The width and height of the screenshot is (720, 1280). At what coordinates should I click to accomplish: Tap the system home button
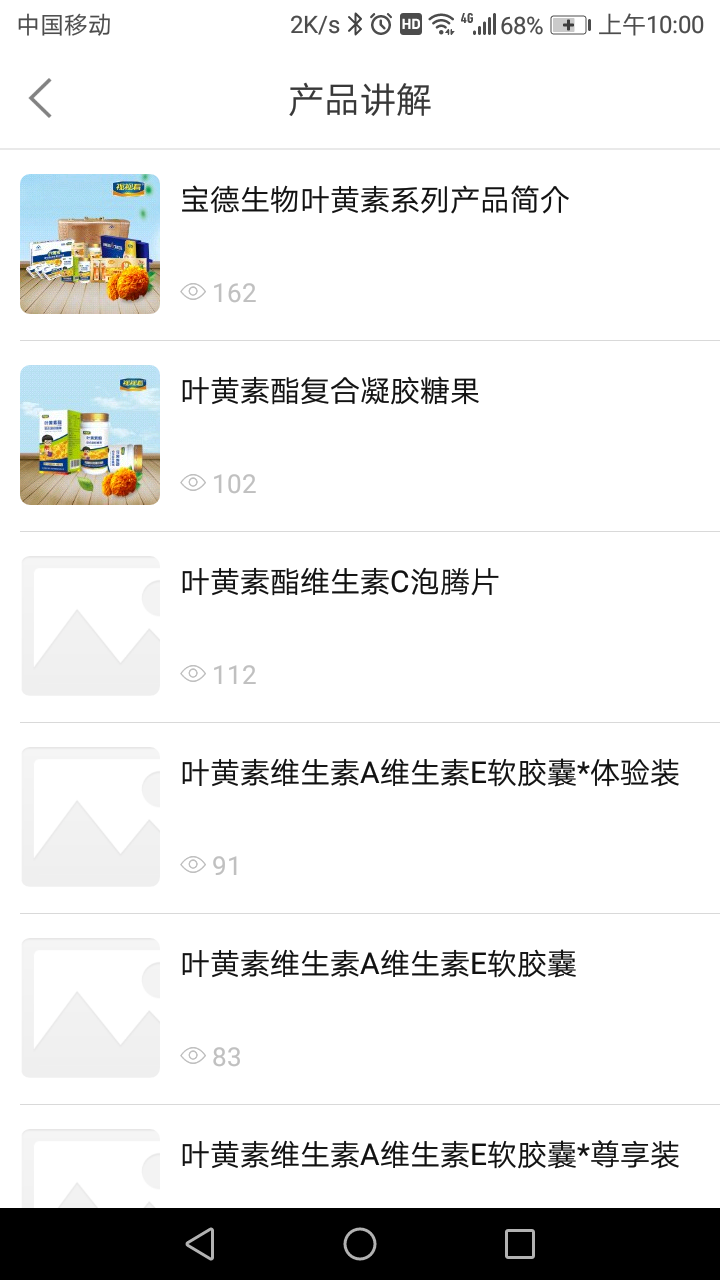pos(360,1244)
